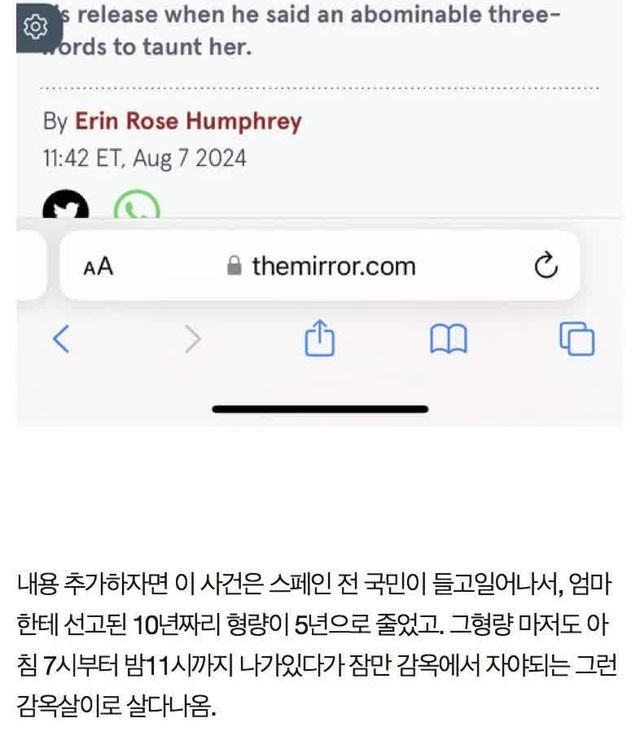This screenshot has height=744, width=640.
Task: Open the gear settings icon
Action: [36, 27]
